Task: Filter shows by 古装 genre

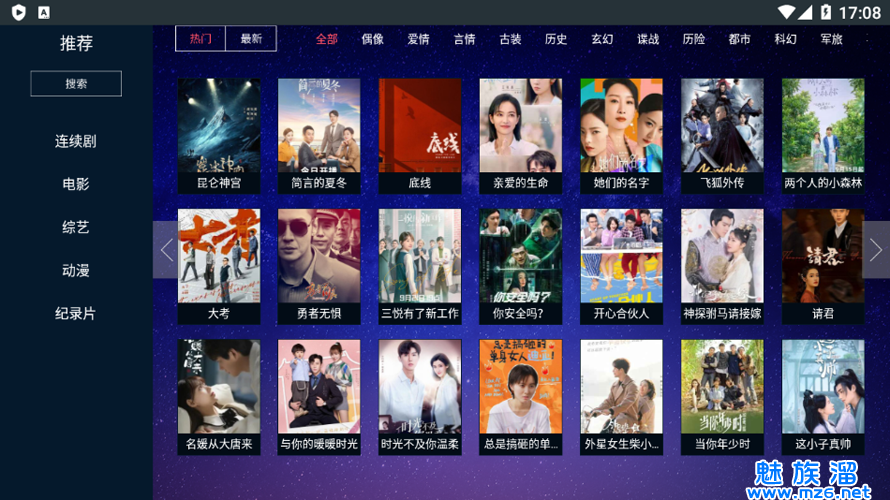Action: (x=510, y=39)
